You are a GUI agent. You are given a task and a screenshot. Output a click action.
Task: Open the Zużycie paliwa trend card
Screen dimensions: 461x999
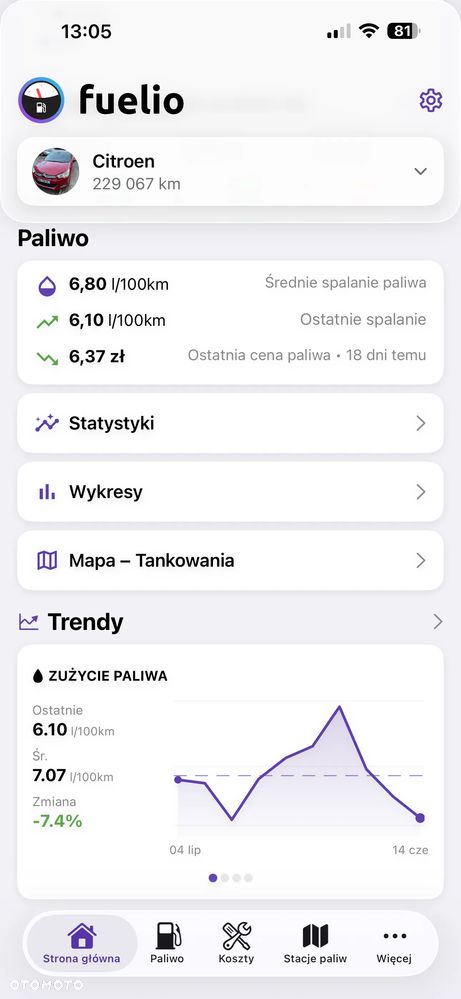point(230,772)
